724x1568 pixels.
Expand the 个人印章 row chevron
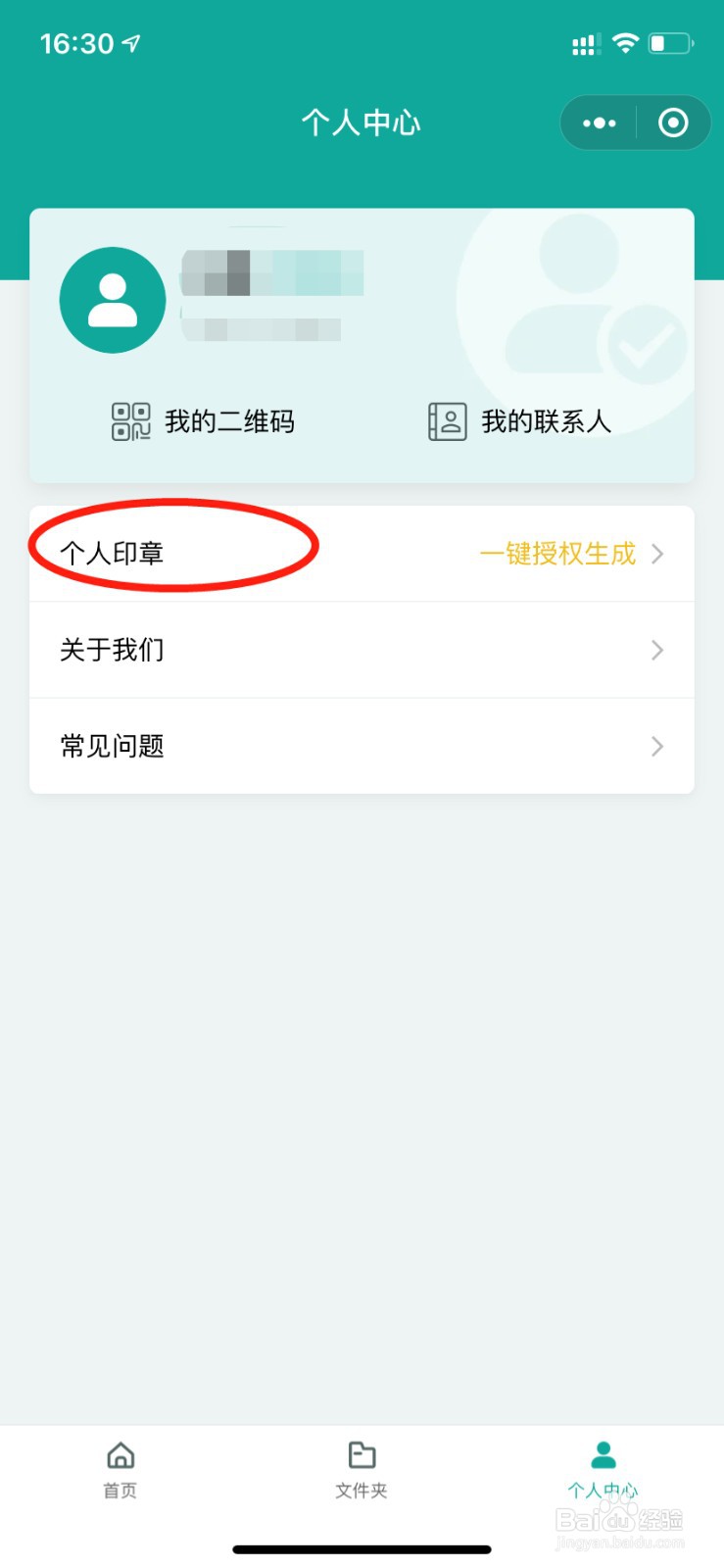click(x=656, y=554)
